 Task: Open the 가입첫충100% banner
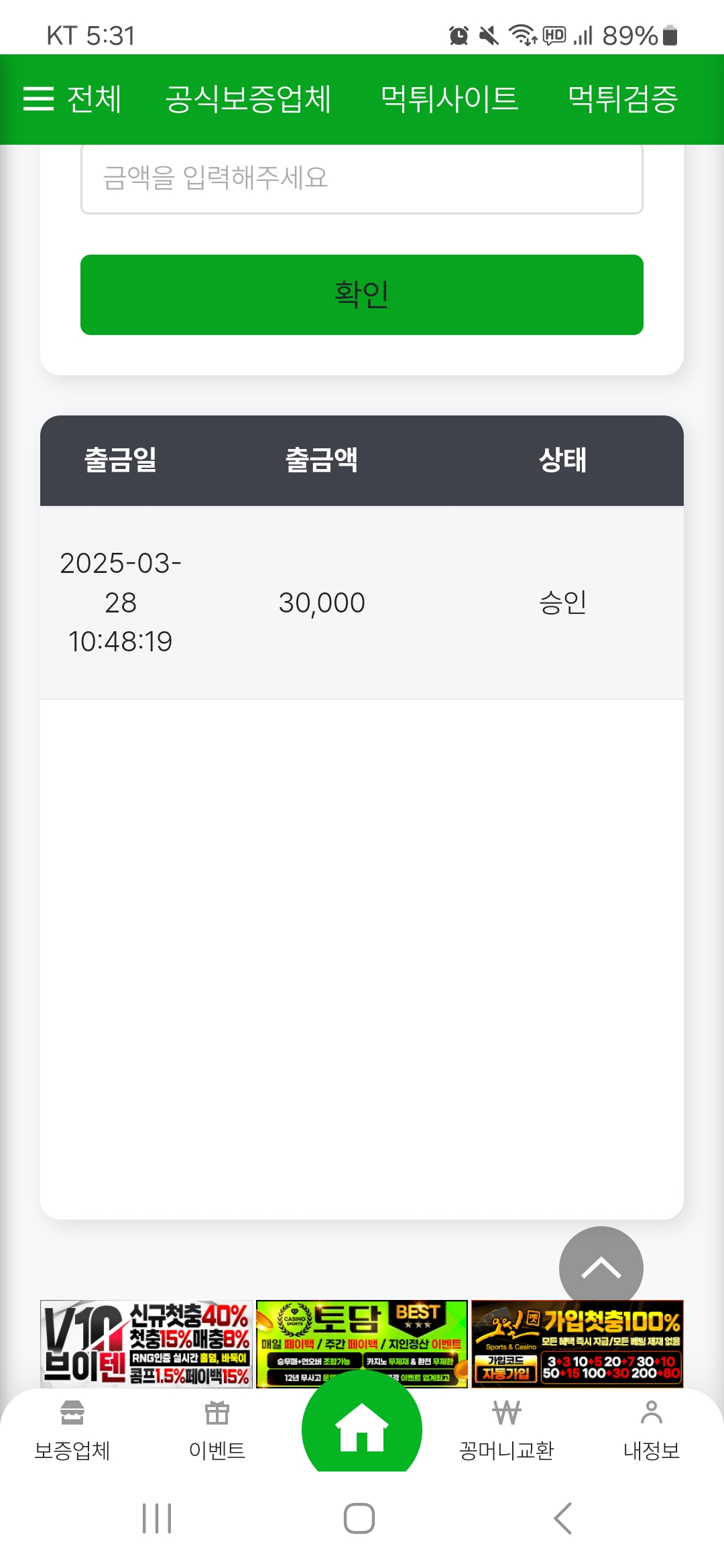[577, 1343]
